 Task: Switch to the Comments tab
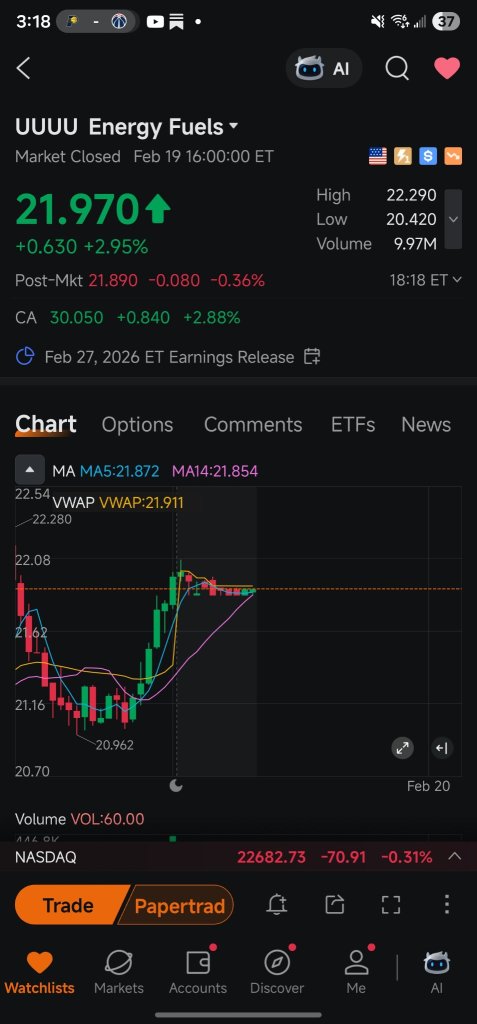click(x=253, y=424)
